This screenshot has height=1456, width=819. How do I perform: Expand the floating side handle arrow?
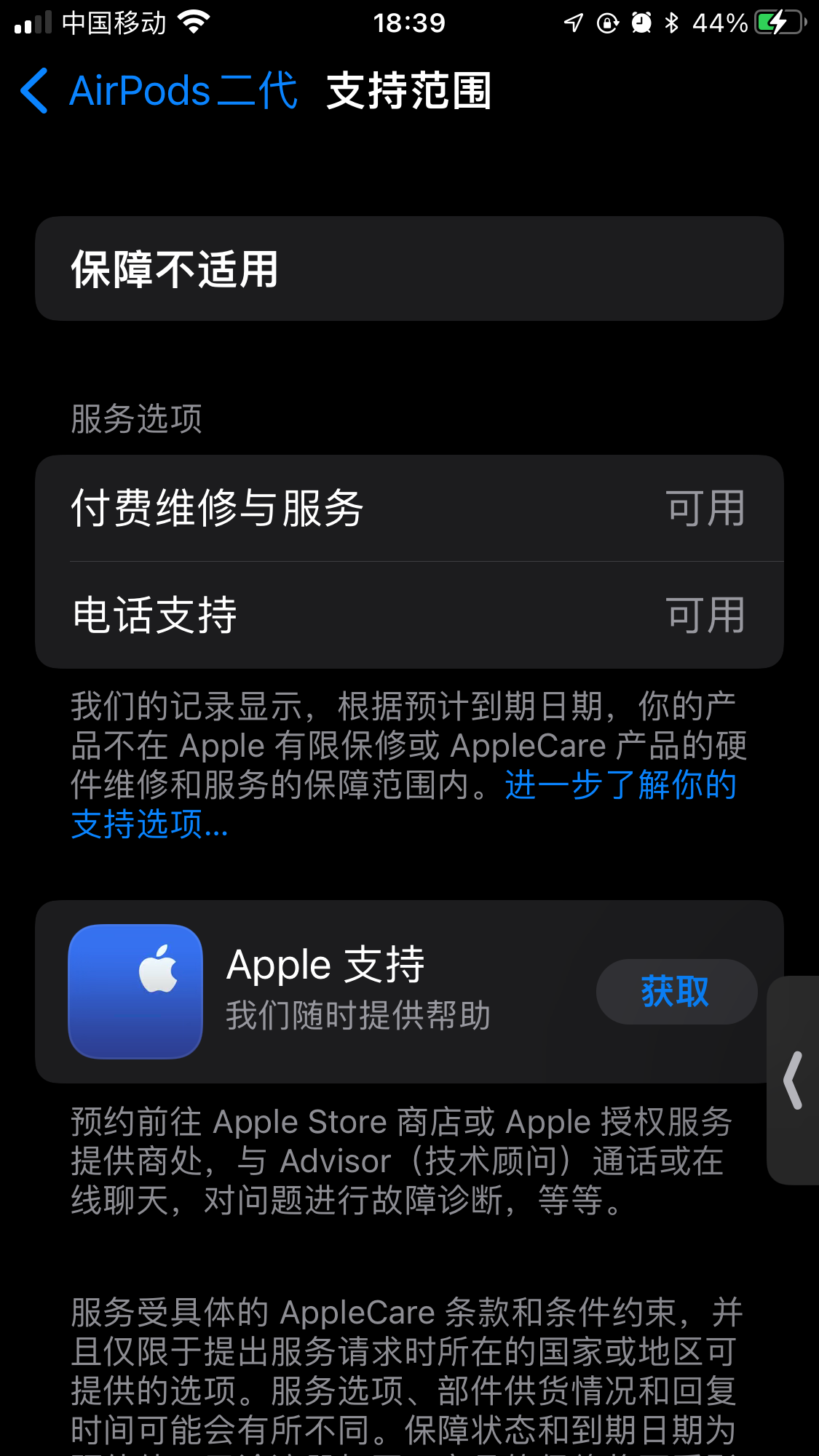pos(794,1080)
